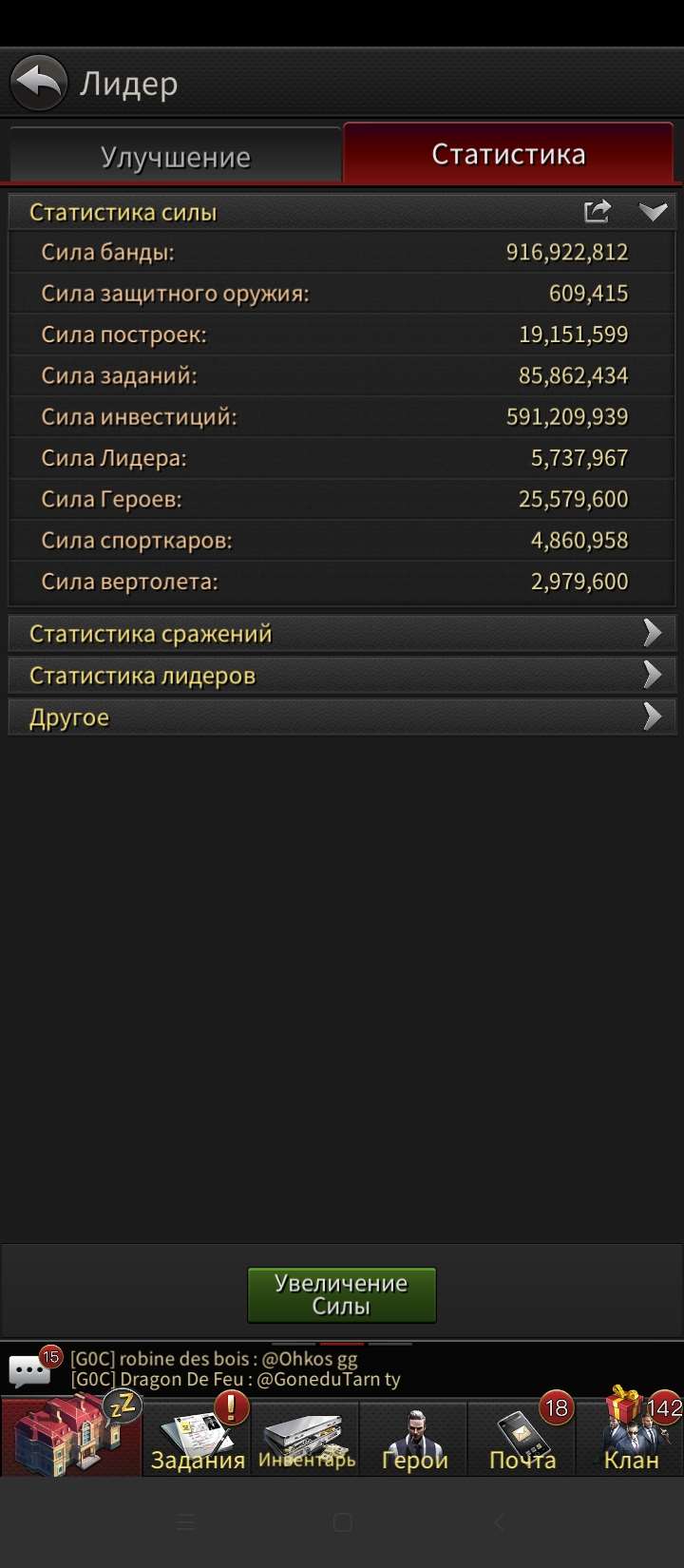Expand Статистика лидеров section
Viewport: 684px width, 1568px height.
click(x=342, y=676)
